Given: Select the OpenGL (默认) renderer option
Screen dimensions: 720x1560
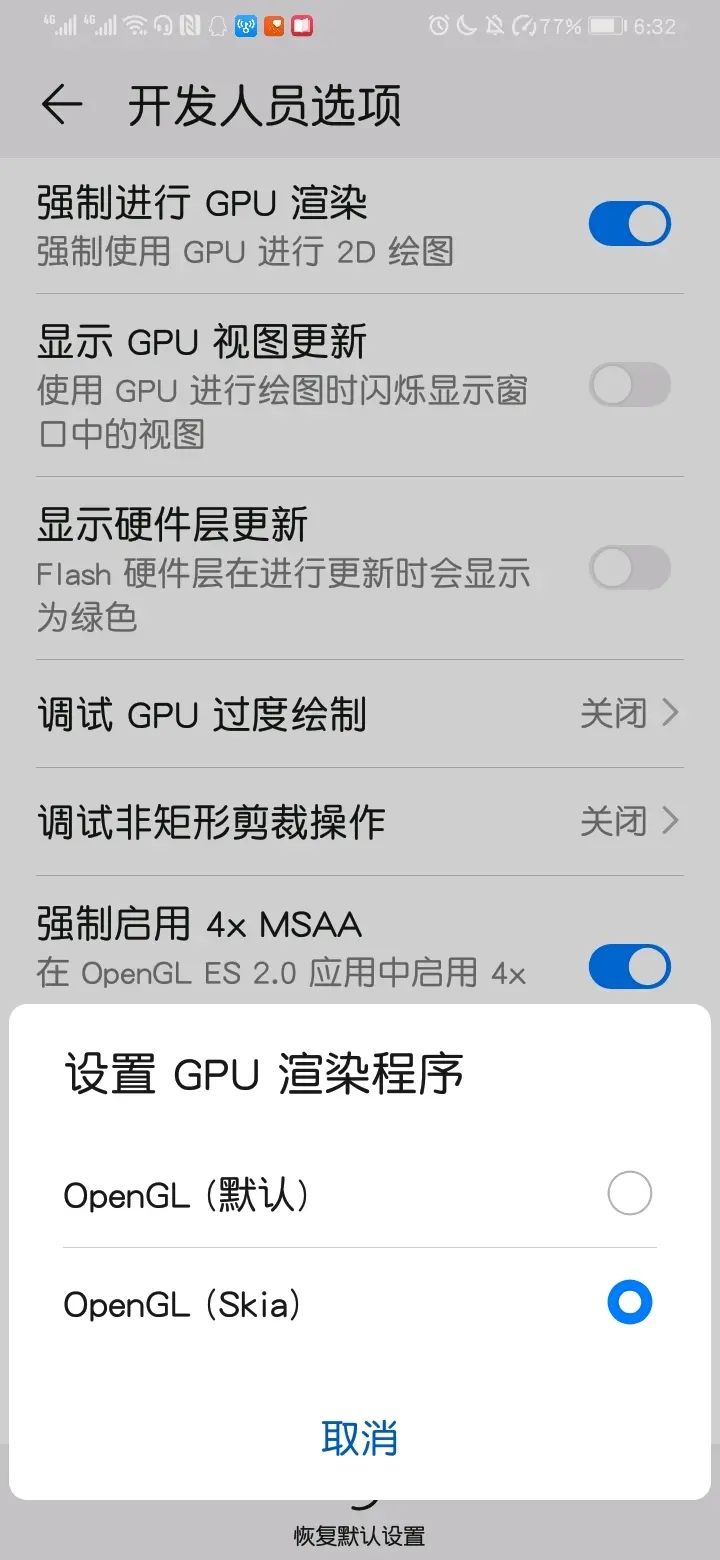Looking at the screenshot, I should point(629,1194).
